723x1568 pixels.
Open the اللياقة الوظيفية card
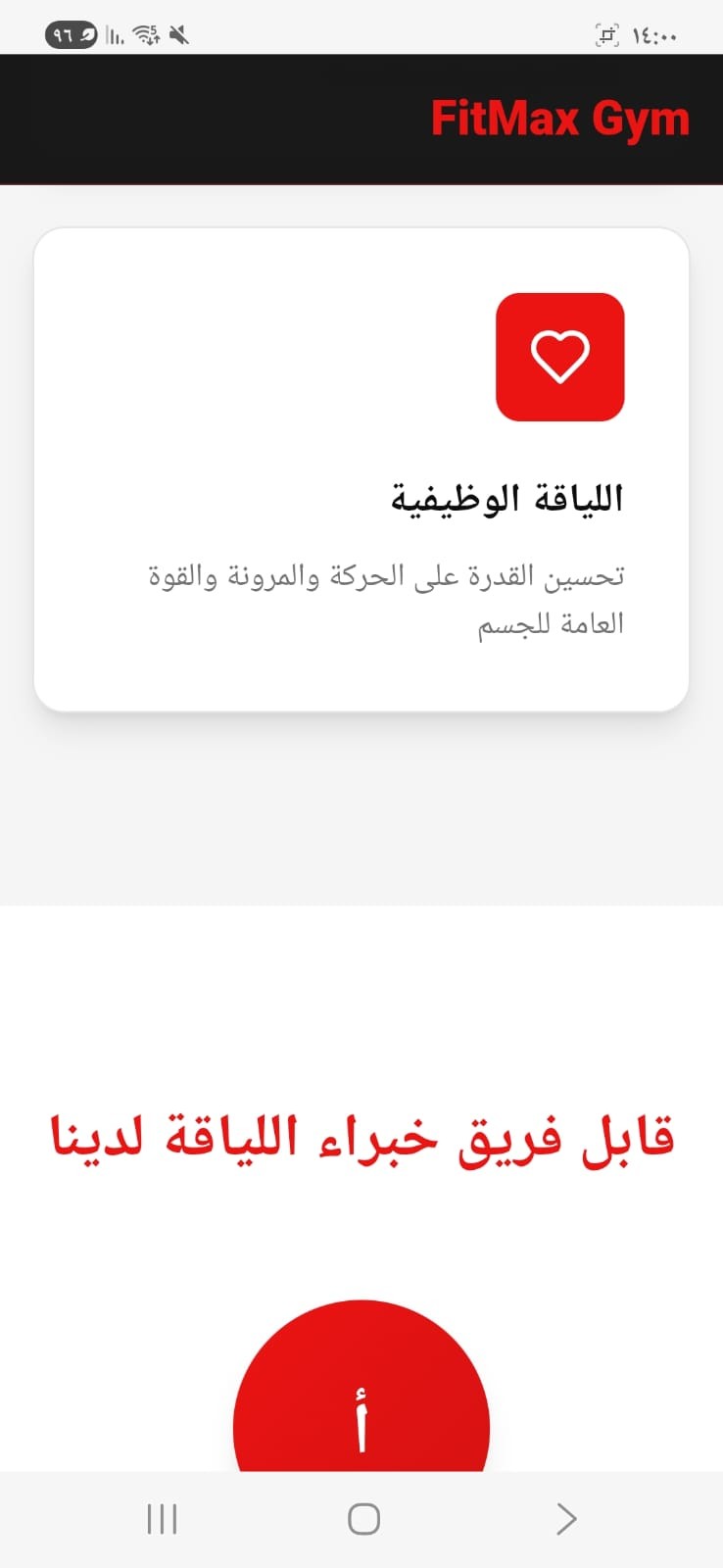tap(361, 470)
